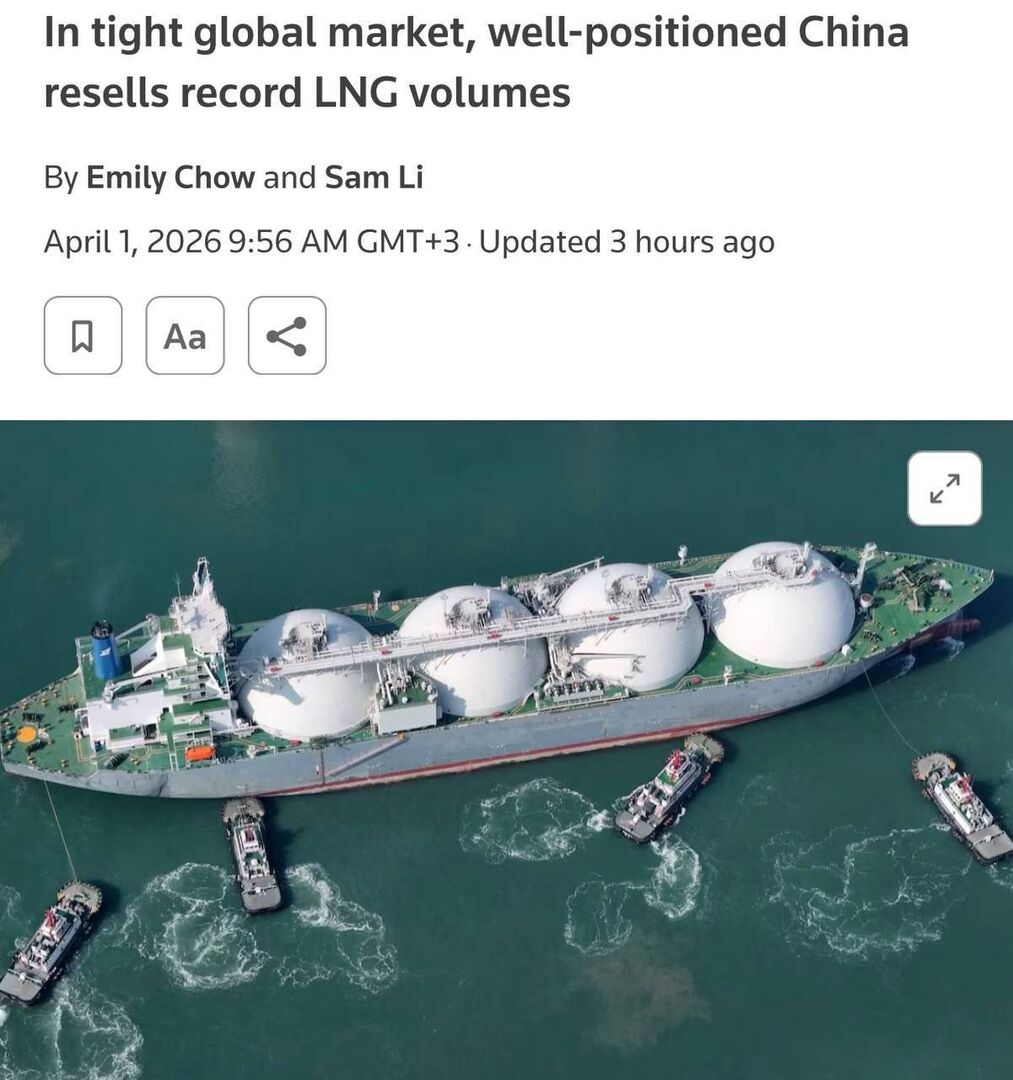Screen dimensions: 1013x1080
Task: Open author Emily Chow's profile
Action: [x=170, y=178]
